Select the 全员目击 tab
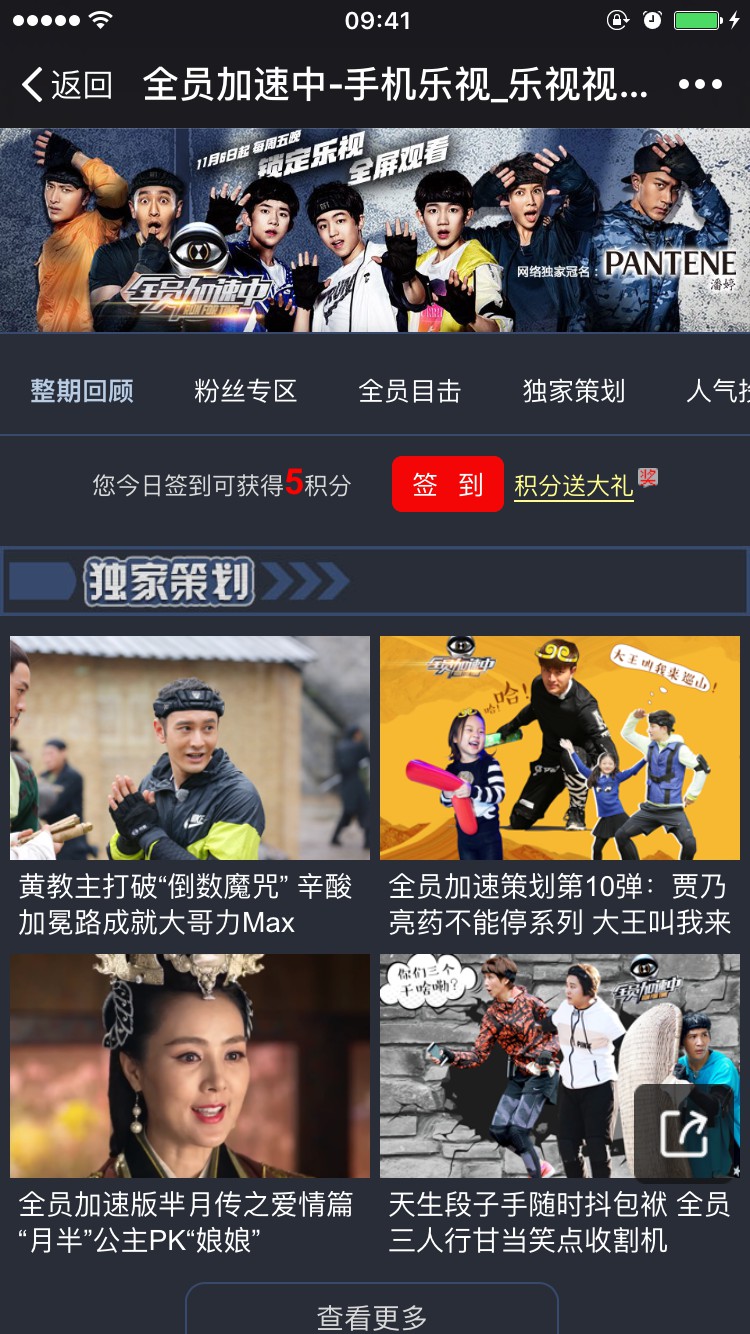The width and height of the screenshot is (750, 1334). [410, 391]
